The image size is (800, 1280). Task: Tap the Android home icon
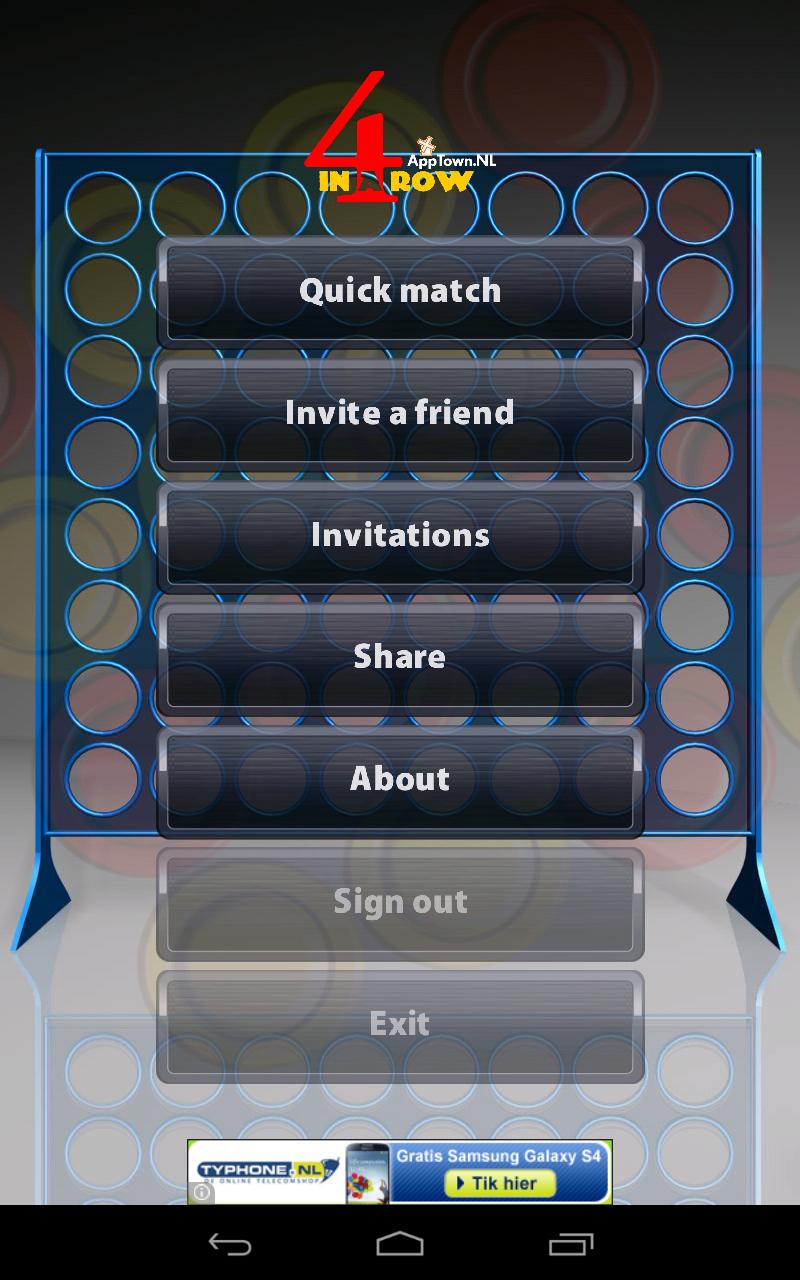(x=400, y=1245)
